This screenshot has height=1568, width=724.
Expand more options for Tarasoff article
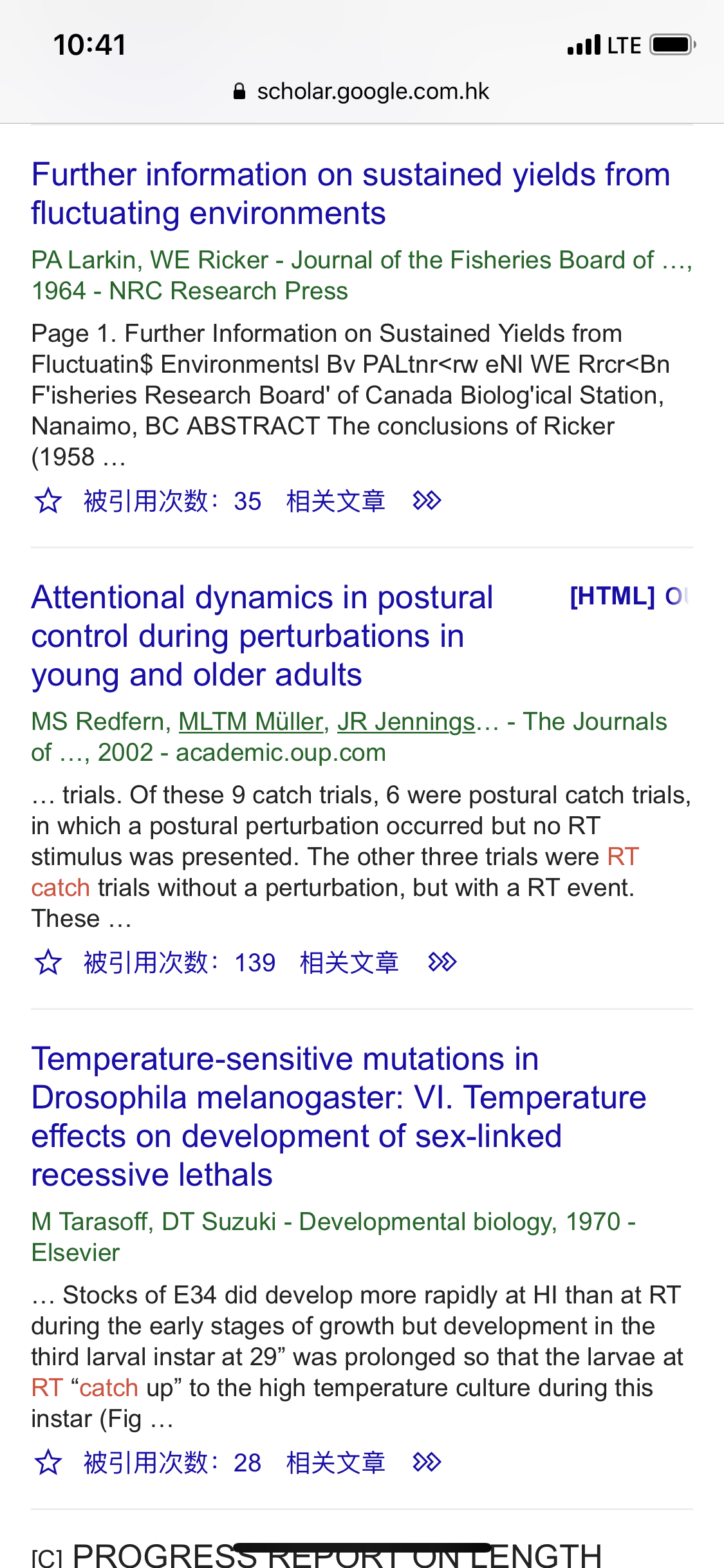[x=427, y=1462]
